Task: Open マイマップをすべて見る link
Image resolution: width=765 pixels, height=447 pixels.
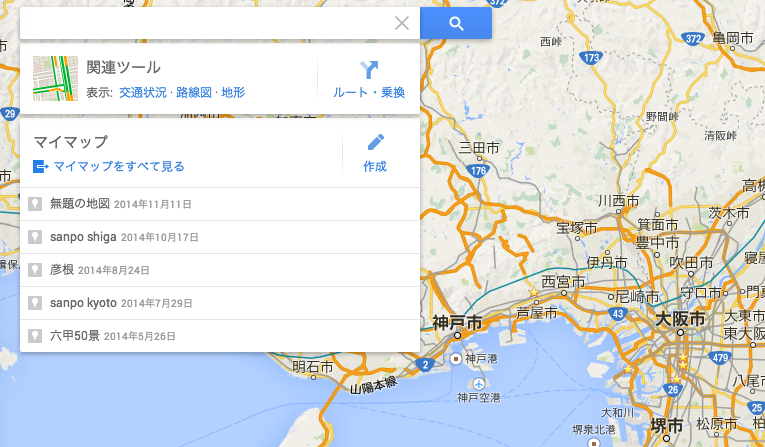Action: coord(118,166)
